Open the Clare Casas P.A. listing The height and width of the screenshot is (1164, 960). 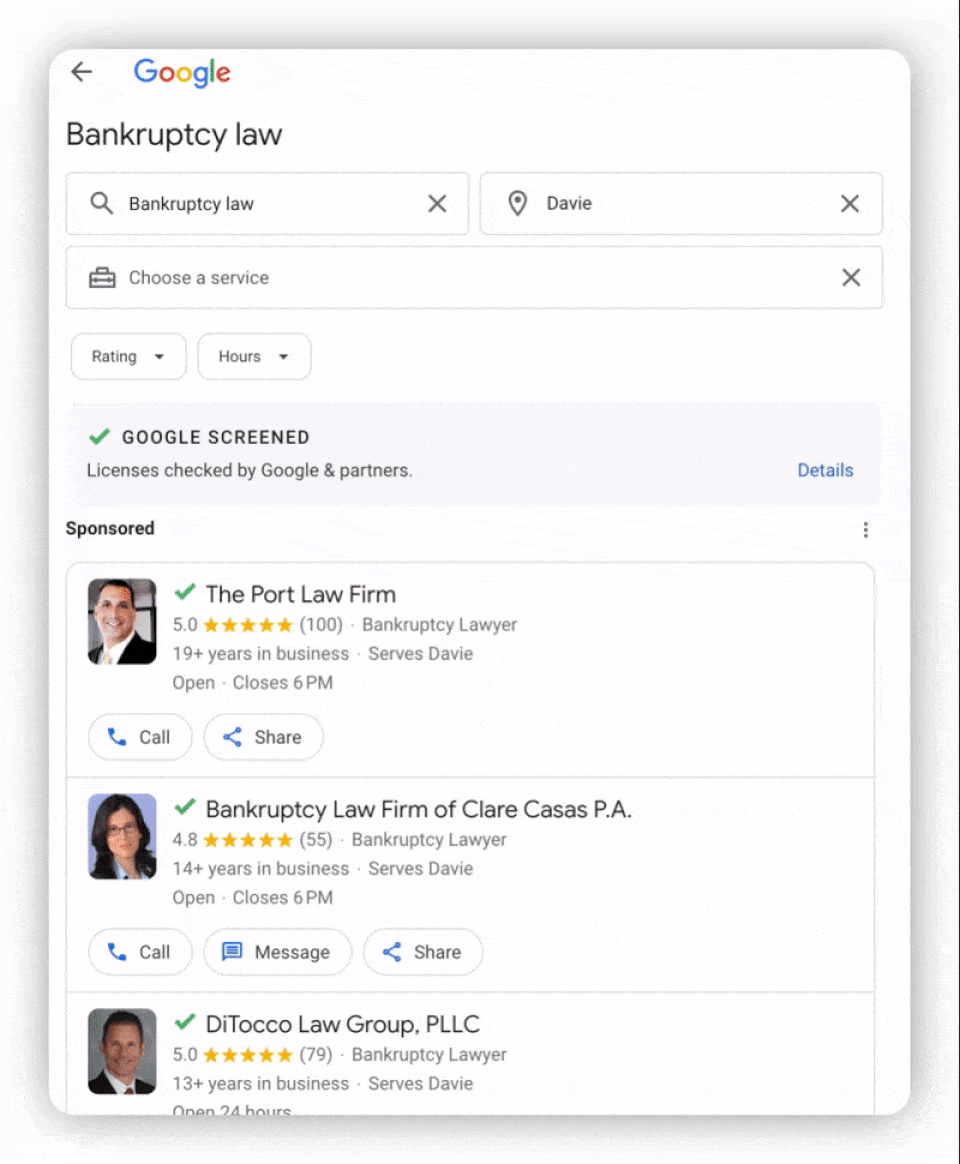(x=418, y=809)
